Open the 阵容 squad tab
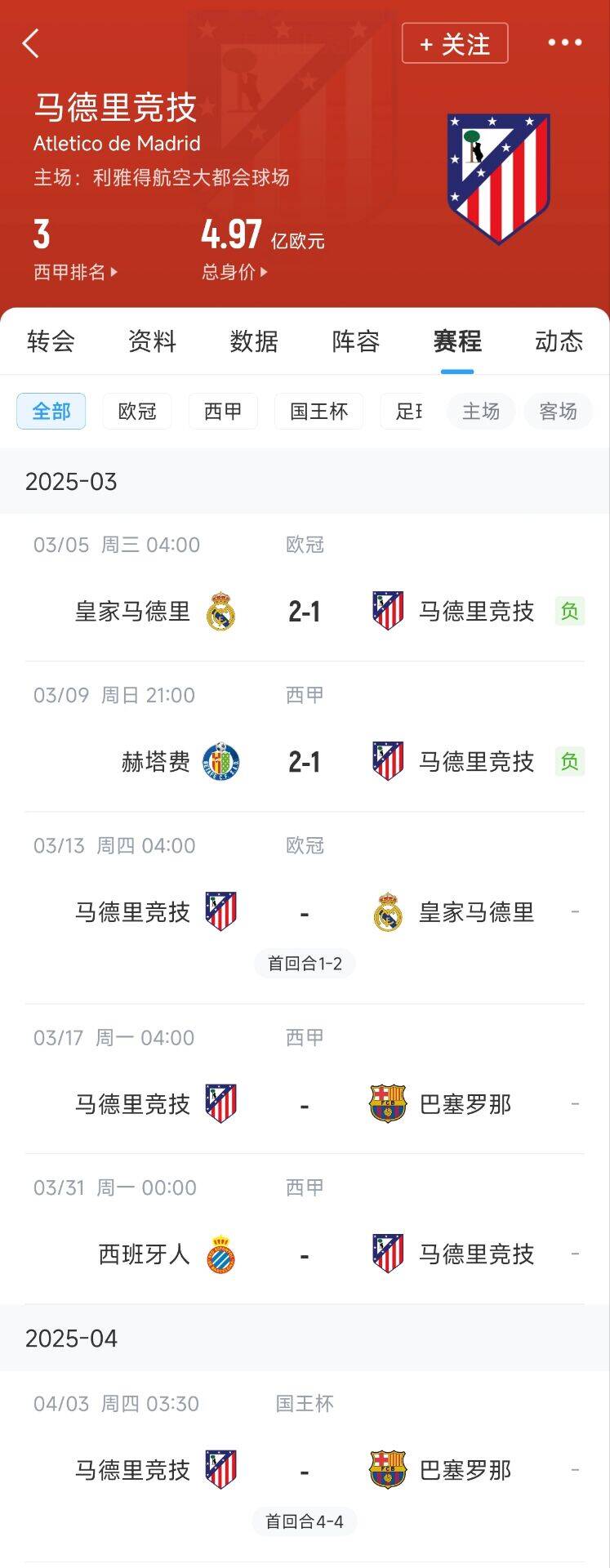The height and width of the screenshot is (1568, 610). click(354, 342)
